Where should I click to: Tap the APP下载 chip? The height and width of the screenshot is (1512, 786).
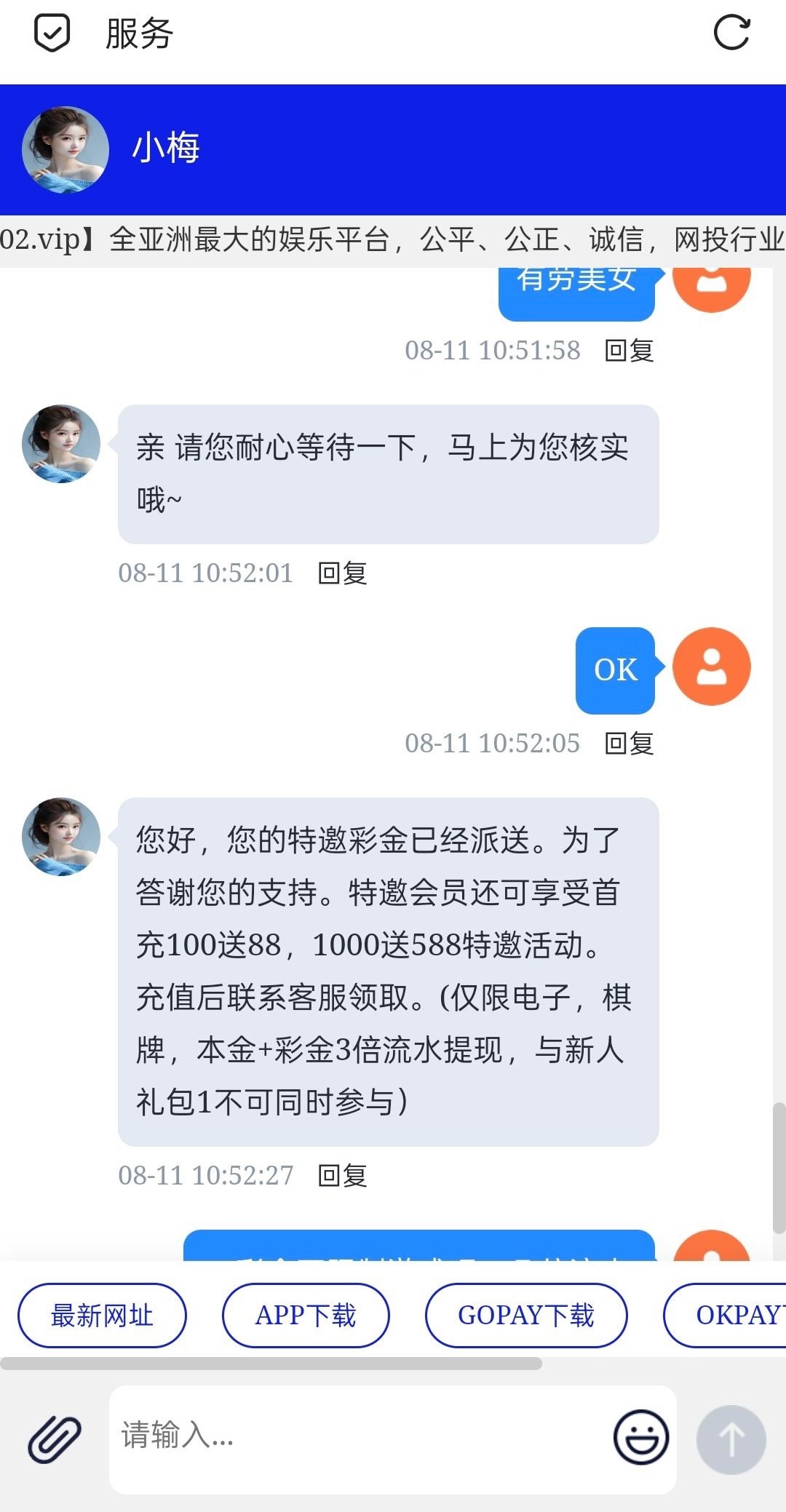[x=306, y=1315]
